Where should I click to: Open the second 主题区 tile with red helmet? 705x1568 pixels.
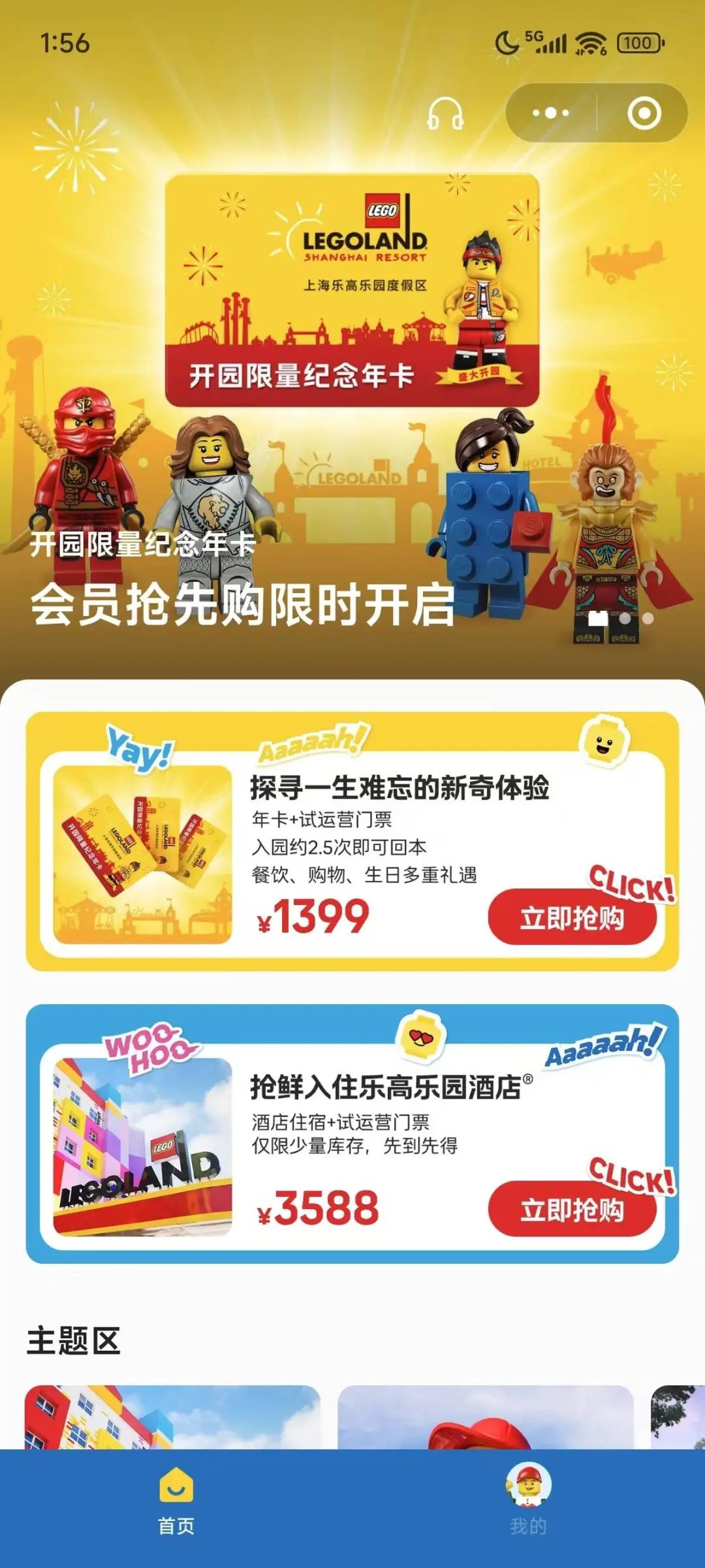(x=486, y=1417)
